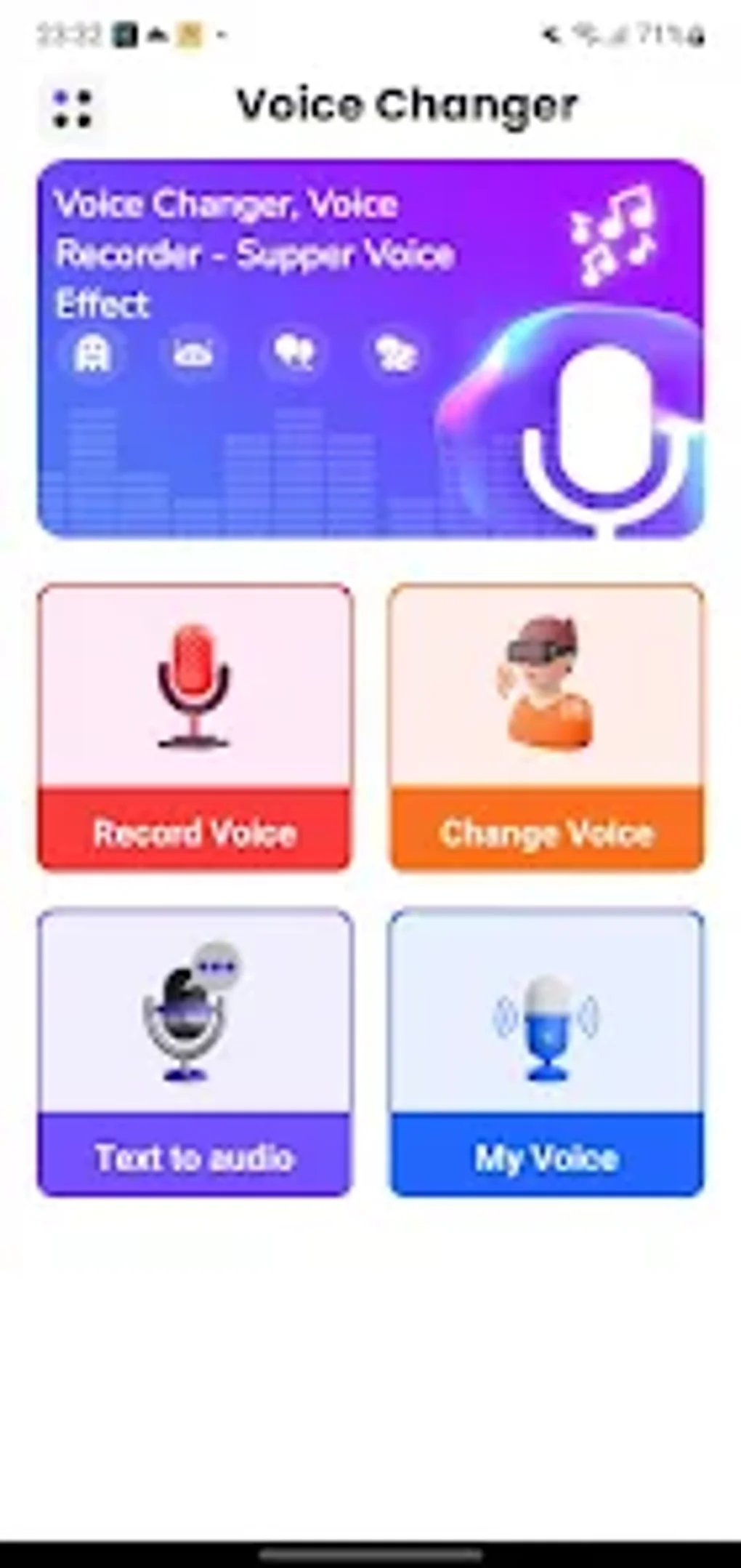741x1568 pixels.
Task: Open Text to audio
Action: [194, 1159]
